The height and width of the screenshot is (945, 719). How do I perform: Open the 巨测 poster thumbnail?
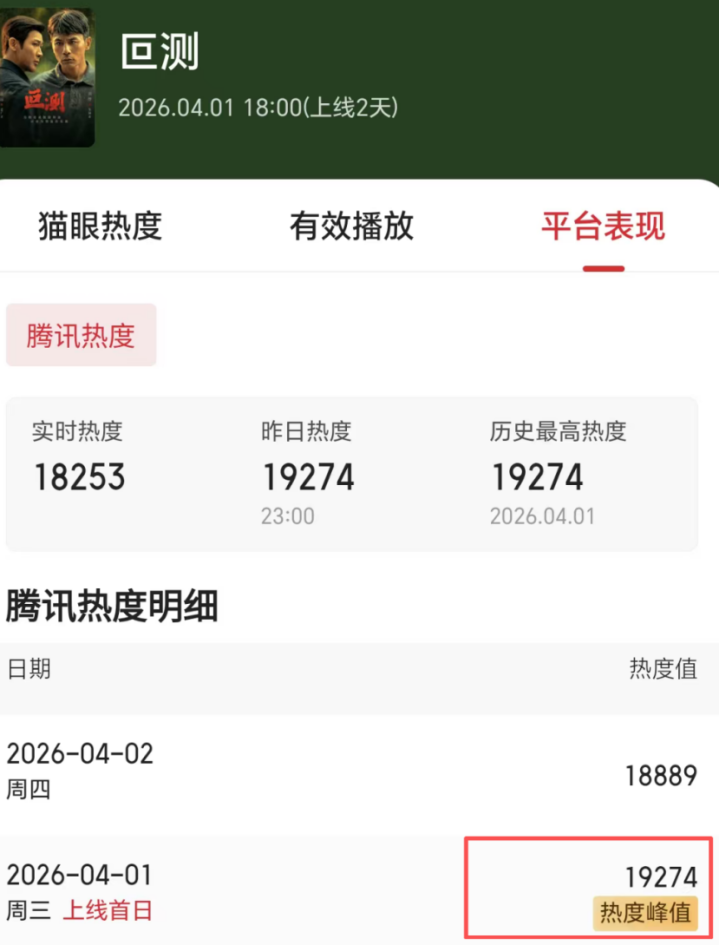(x=47, y=77)
